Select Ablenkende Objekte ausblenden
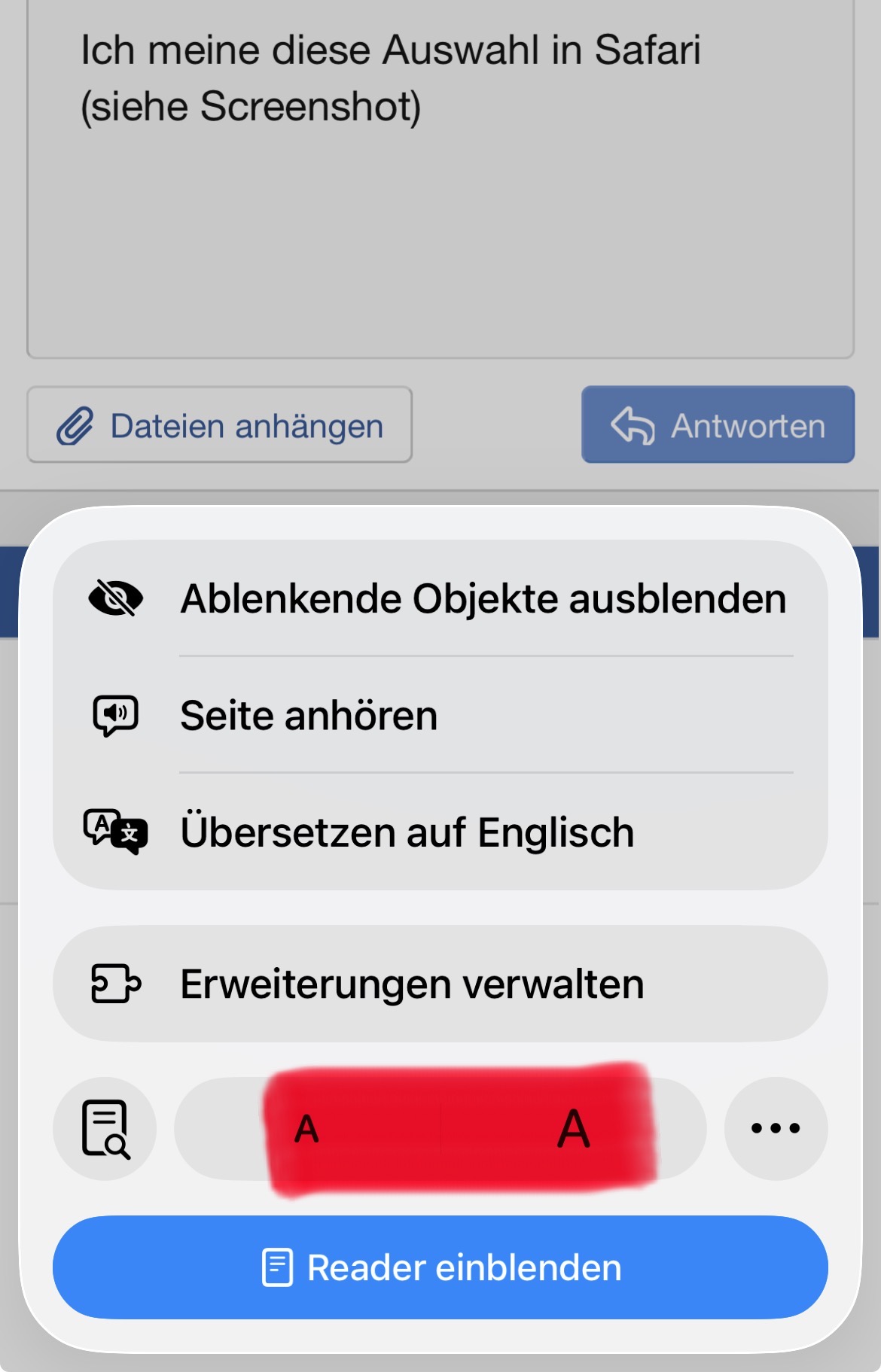881x1372 pixels. (x=440, y=598)
